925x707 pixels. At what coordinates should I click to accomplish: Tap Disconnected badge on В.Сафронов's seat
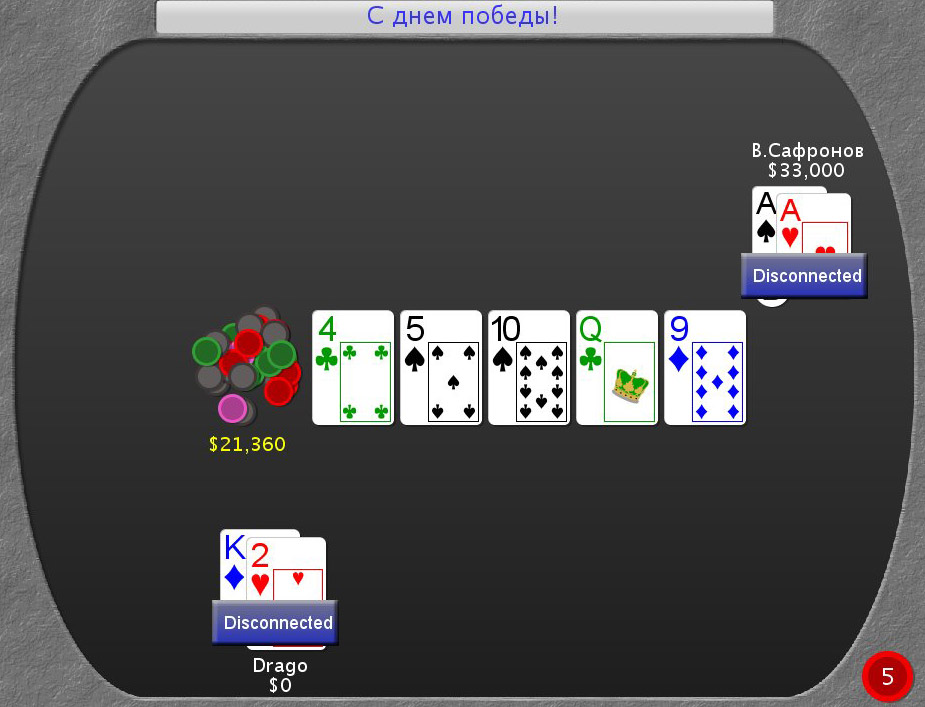point(805,275)
